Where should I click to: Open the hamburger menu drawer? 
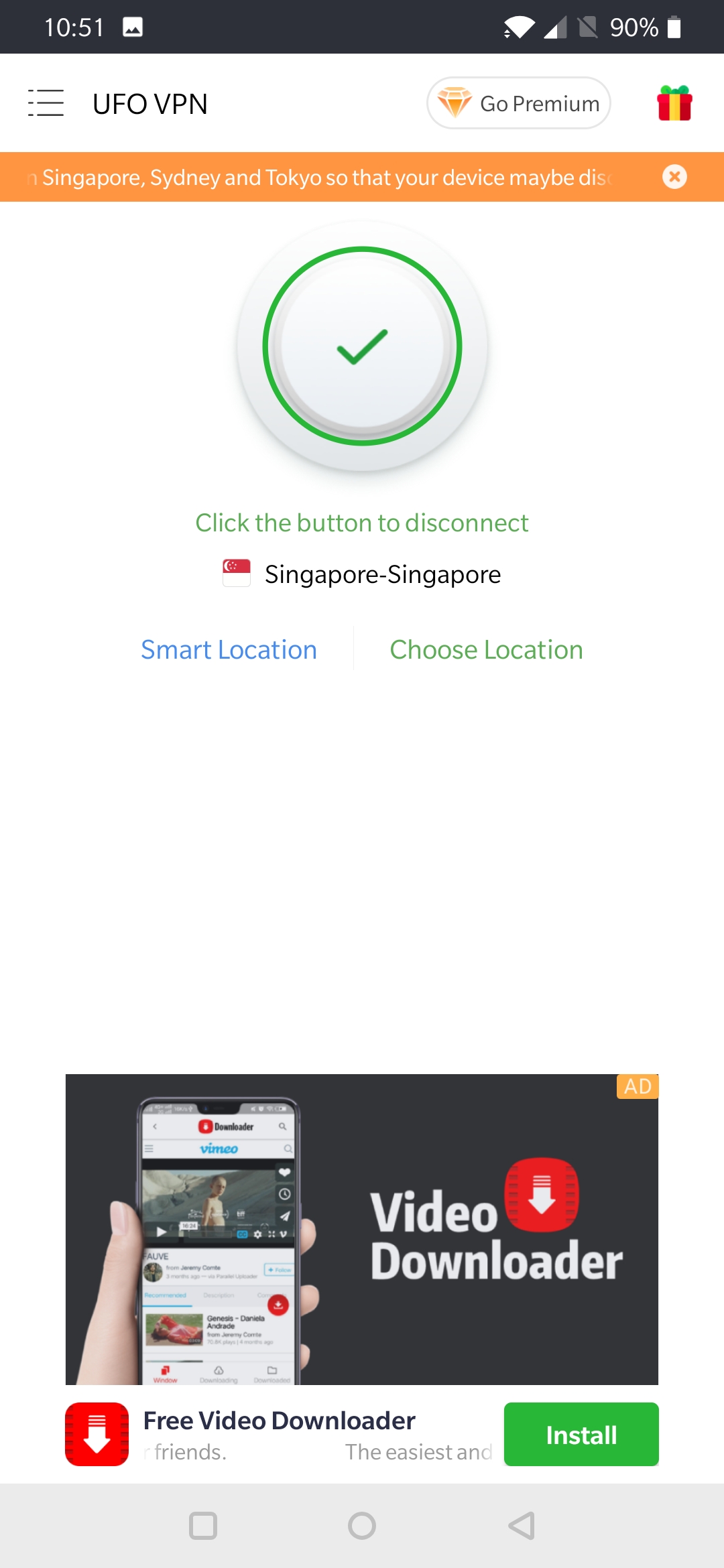(46, 103)
